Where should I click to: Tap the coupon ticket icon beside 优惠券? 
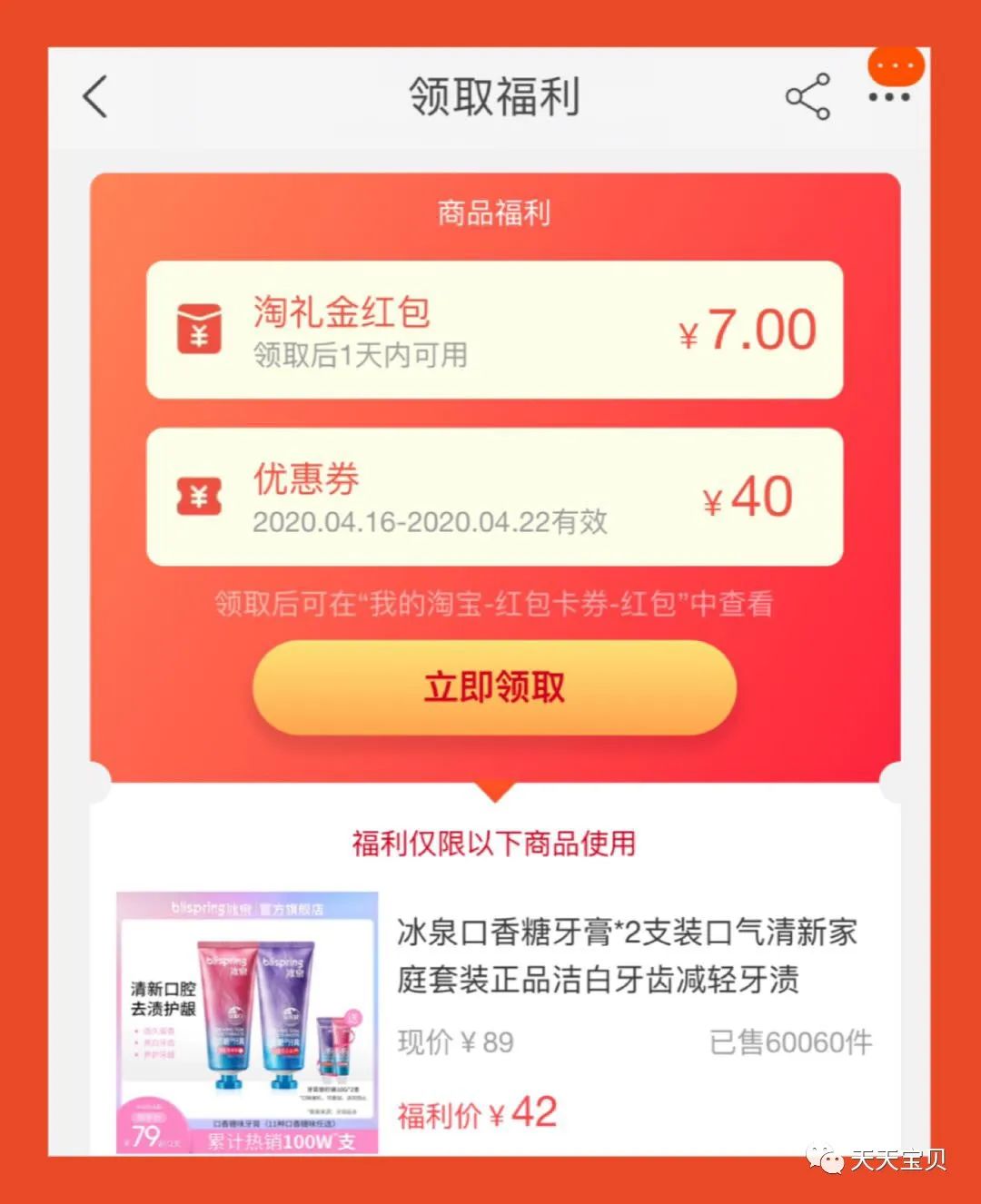(199, 497)
